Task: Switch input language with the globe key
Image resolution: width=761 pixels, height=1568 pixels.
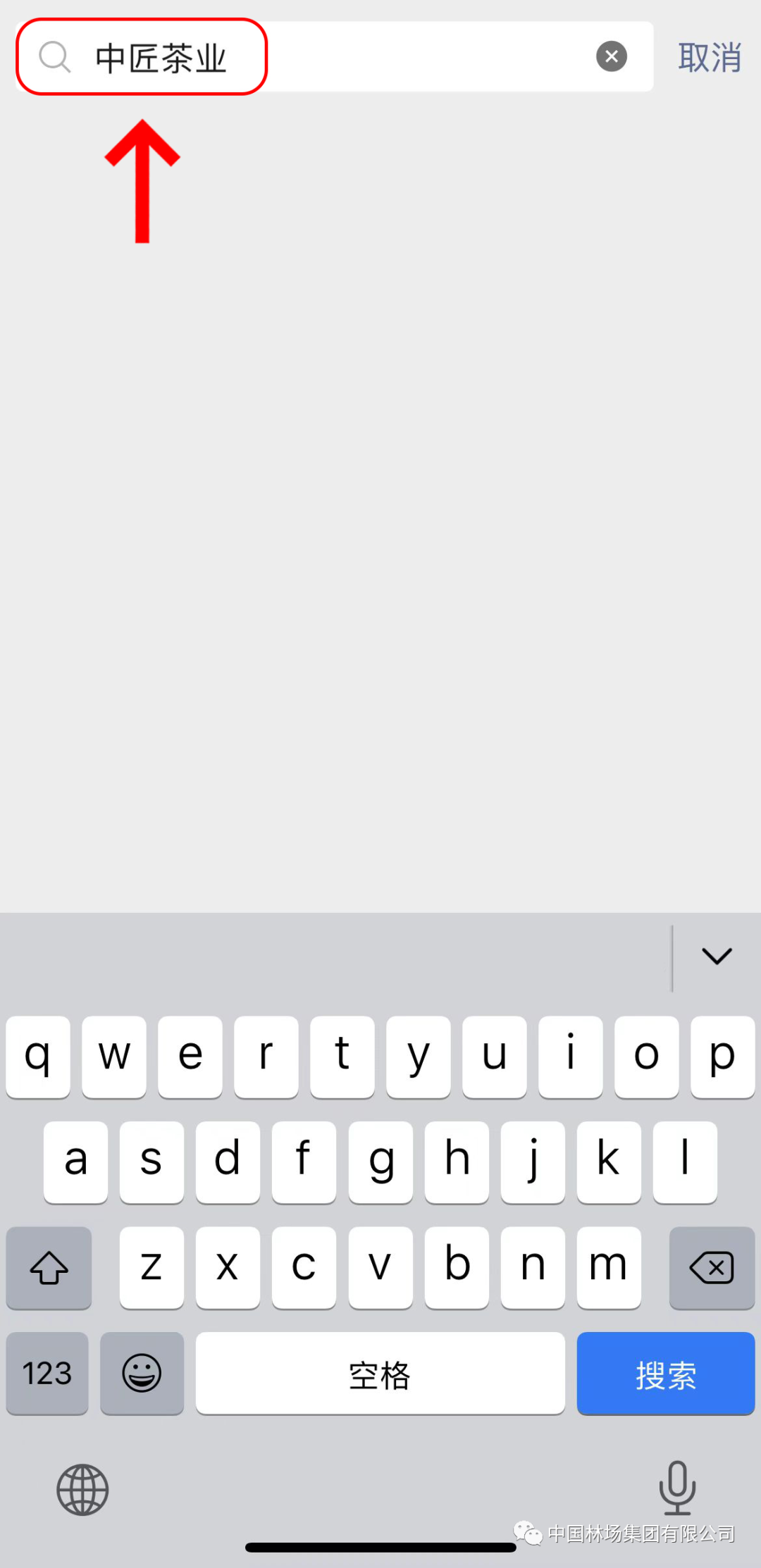Action: point(82,1489)
